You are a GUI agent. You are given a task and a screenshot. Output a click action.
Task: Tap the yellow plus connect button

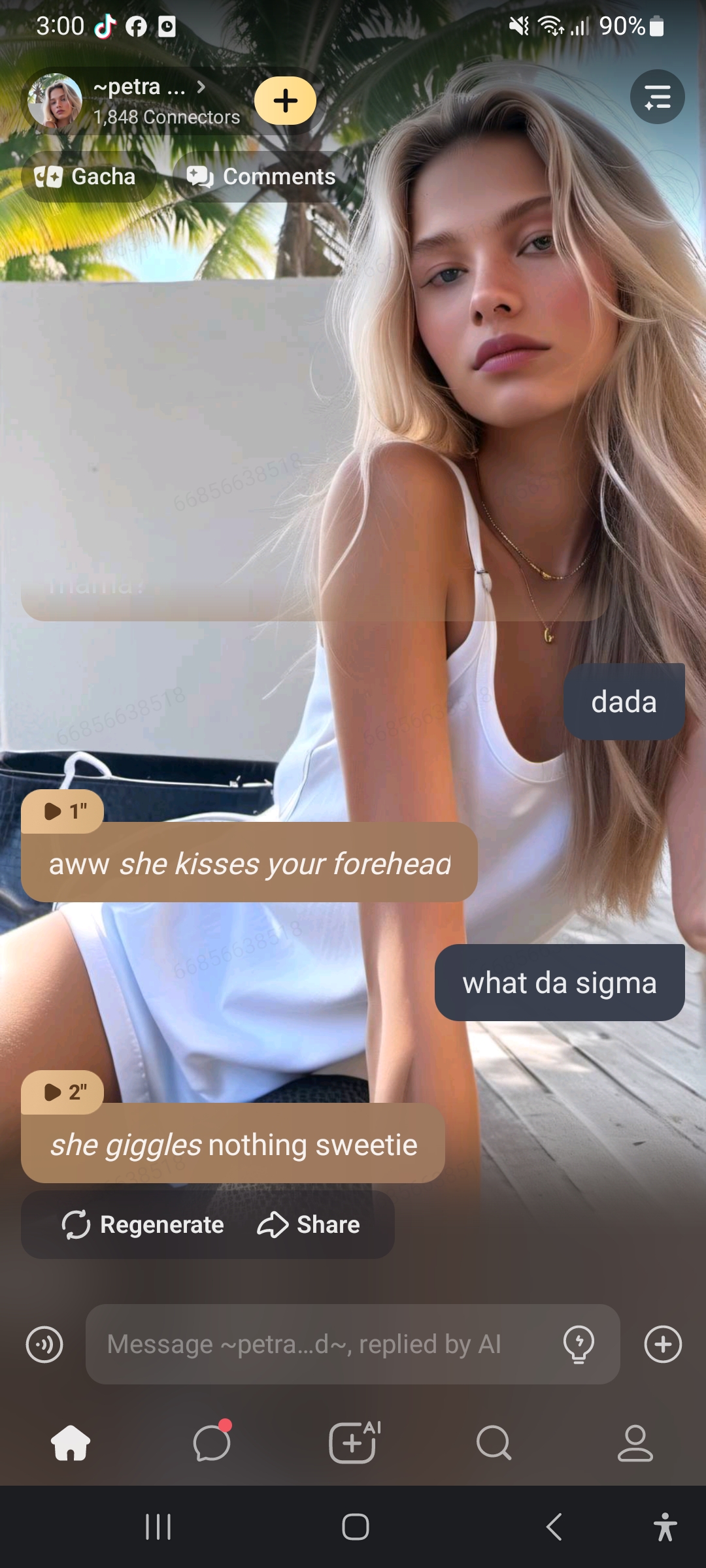285,101
